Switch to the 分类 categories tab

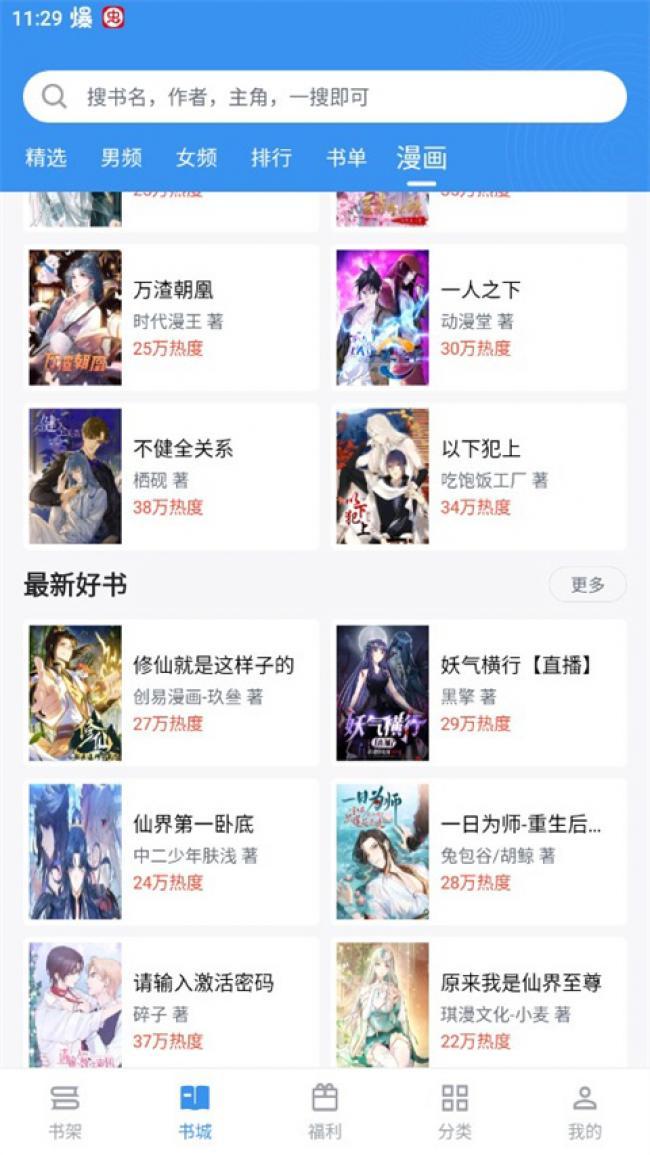pos(455,1112)
